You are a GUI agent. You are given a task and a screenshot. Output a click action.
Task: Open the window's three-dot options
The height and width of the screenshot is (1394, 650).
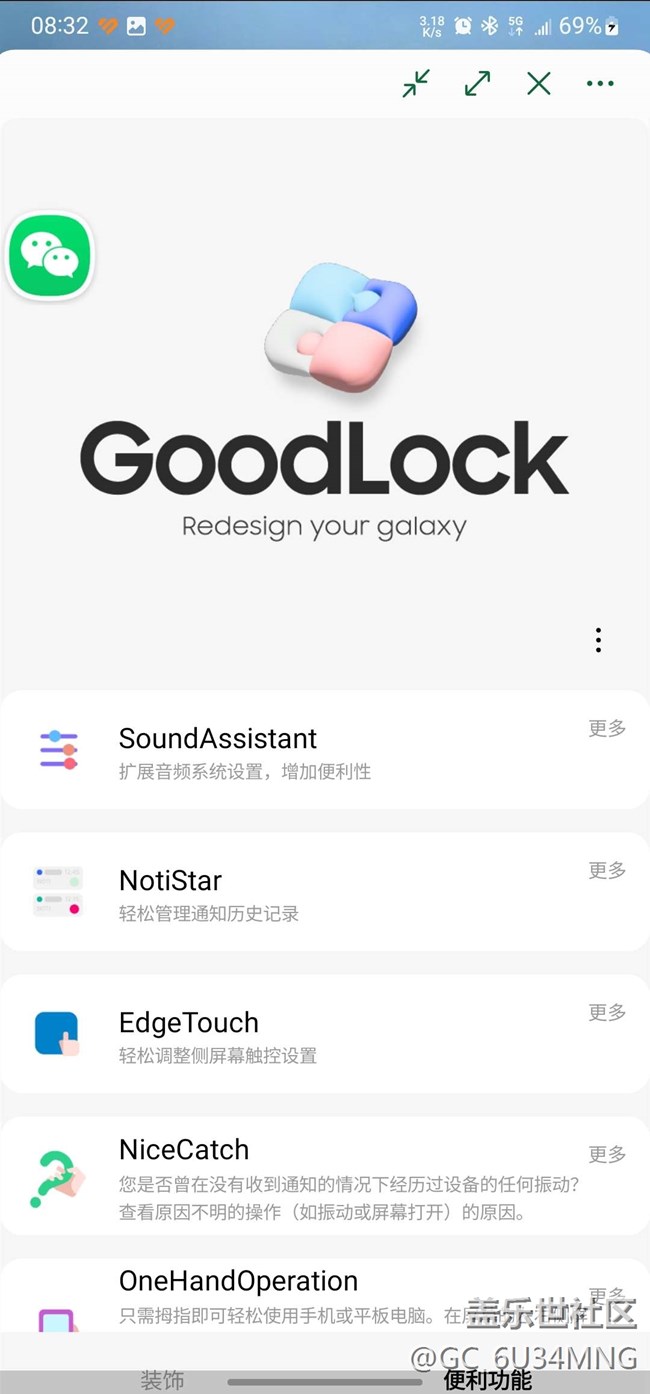point(600,84)
